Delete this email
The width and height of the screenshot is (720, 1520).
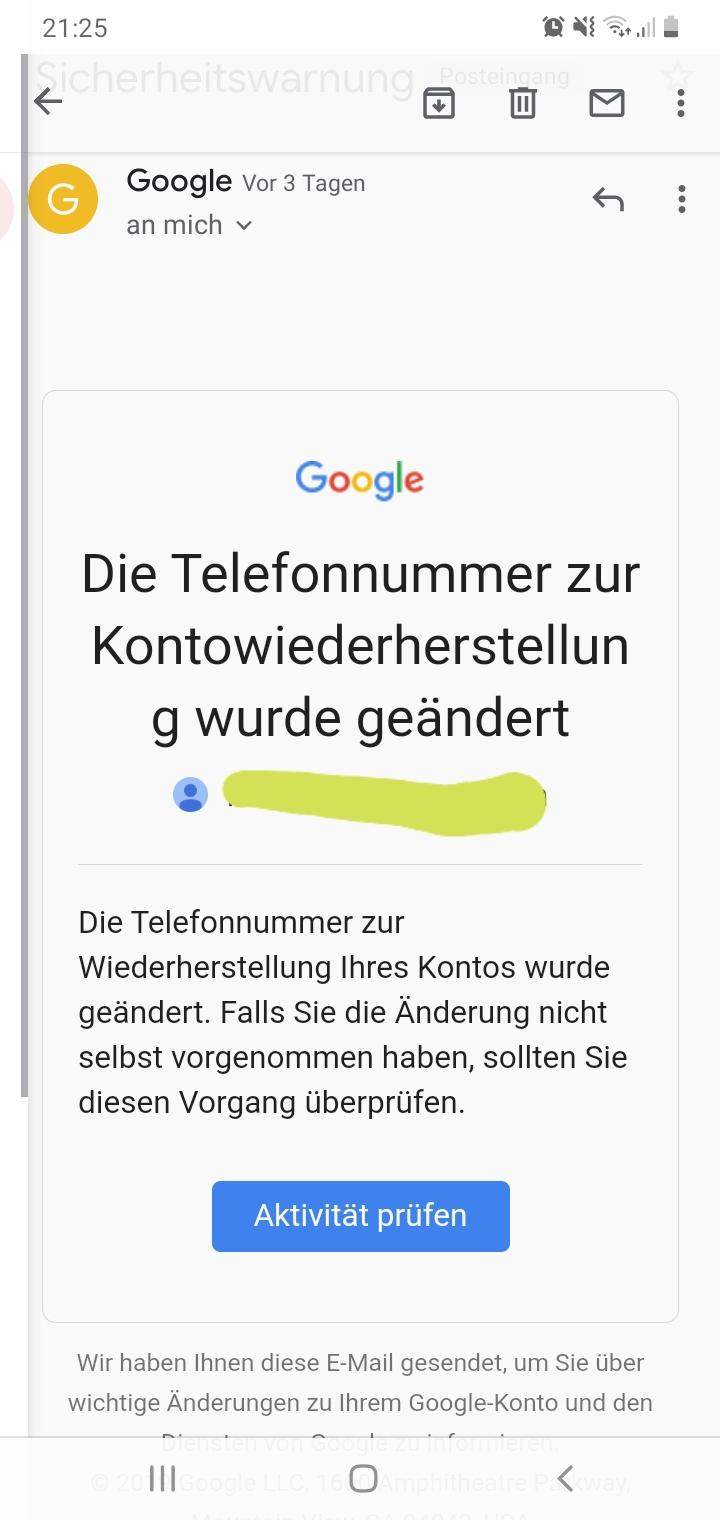(523, 103)
